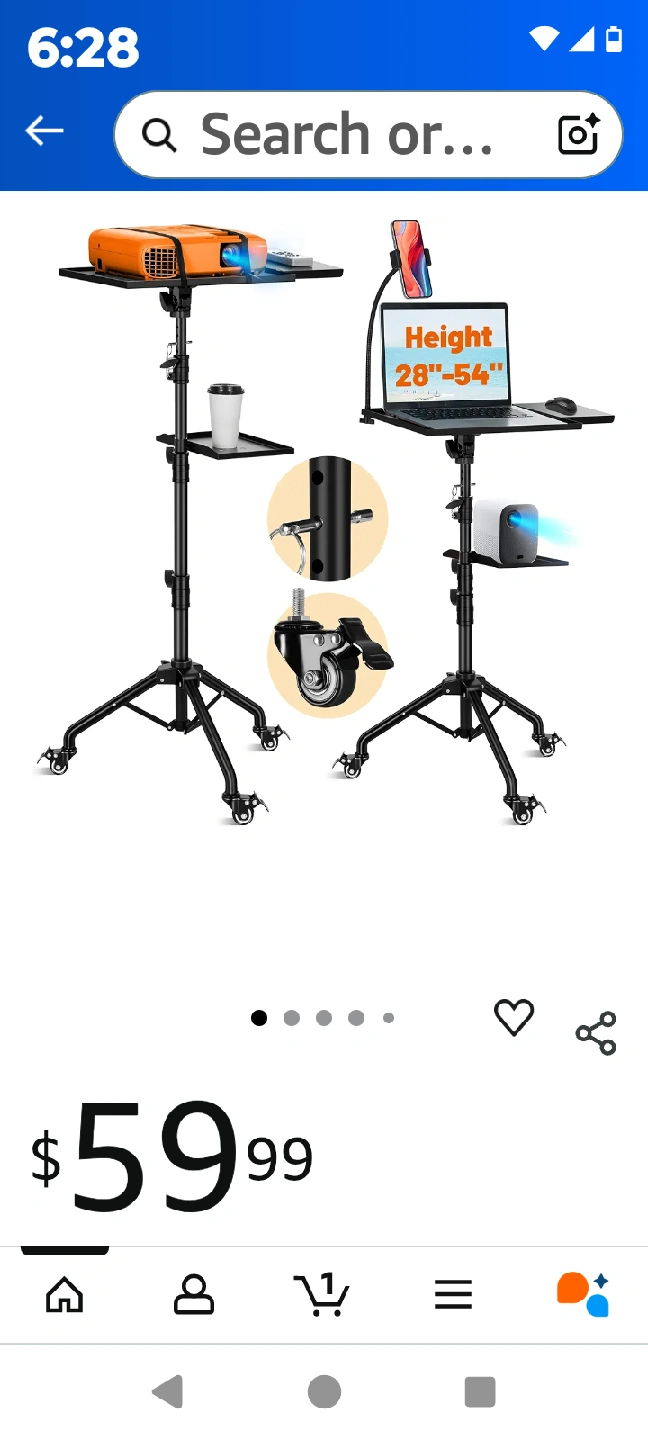Share this product

(x=596, y=1034)
